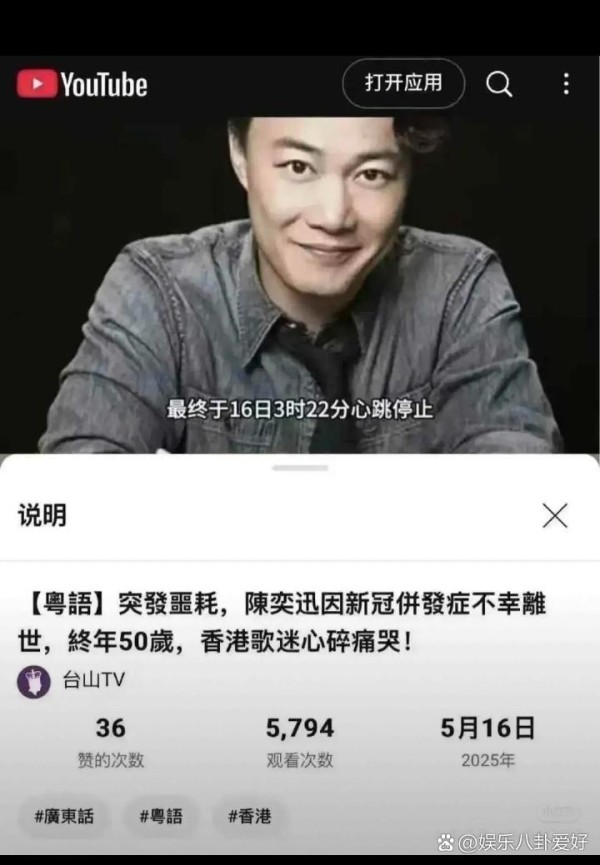Select the #香港 hashtag chip
The width and height of the screenshot is (600, 865).
coord(249,815)
